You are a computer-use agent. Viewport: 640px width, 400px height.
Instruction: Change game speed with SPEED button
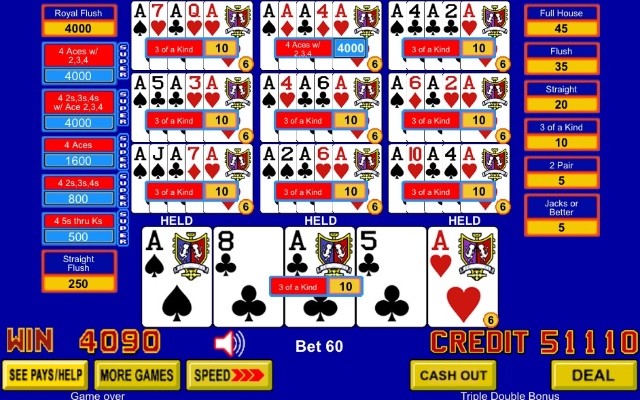click(x=228, y=375)
